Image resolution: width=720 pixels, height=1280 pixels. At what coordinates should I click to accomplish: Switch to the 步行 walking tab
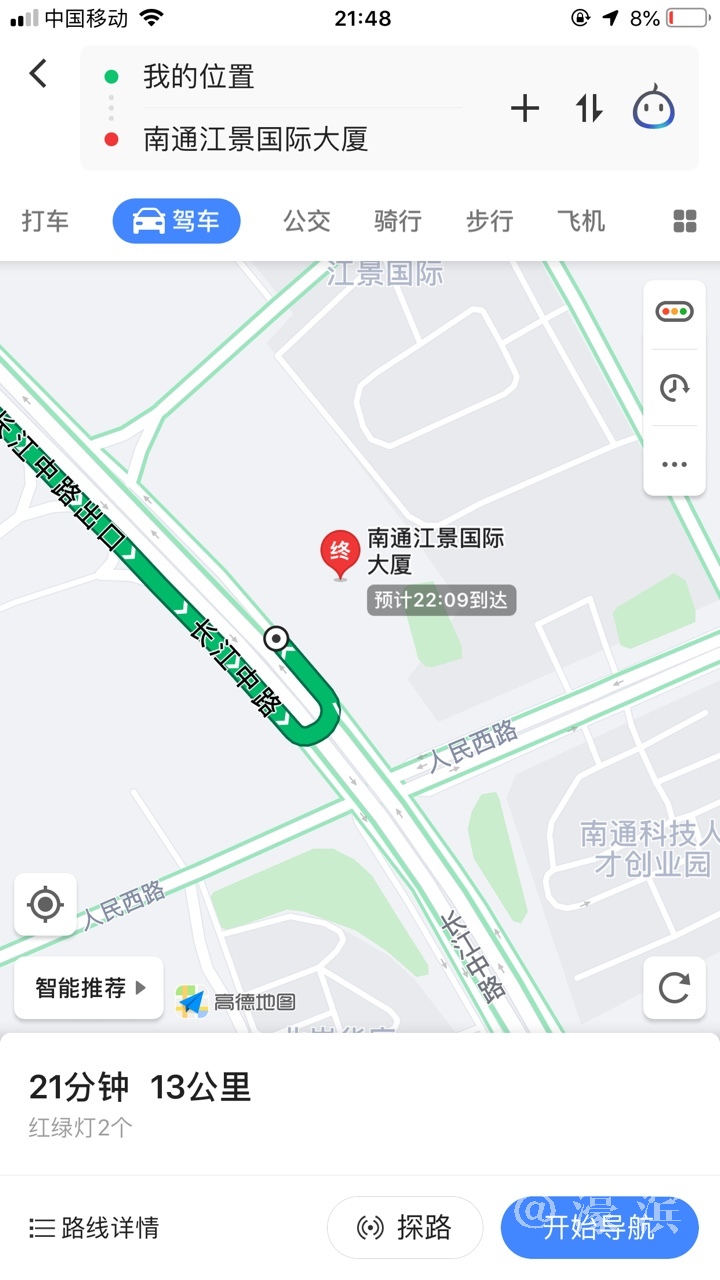click(x=489, y=221)
